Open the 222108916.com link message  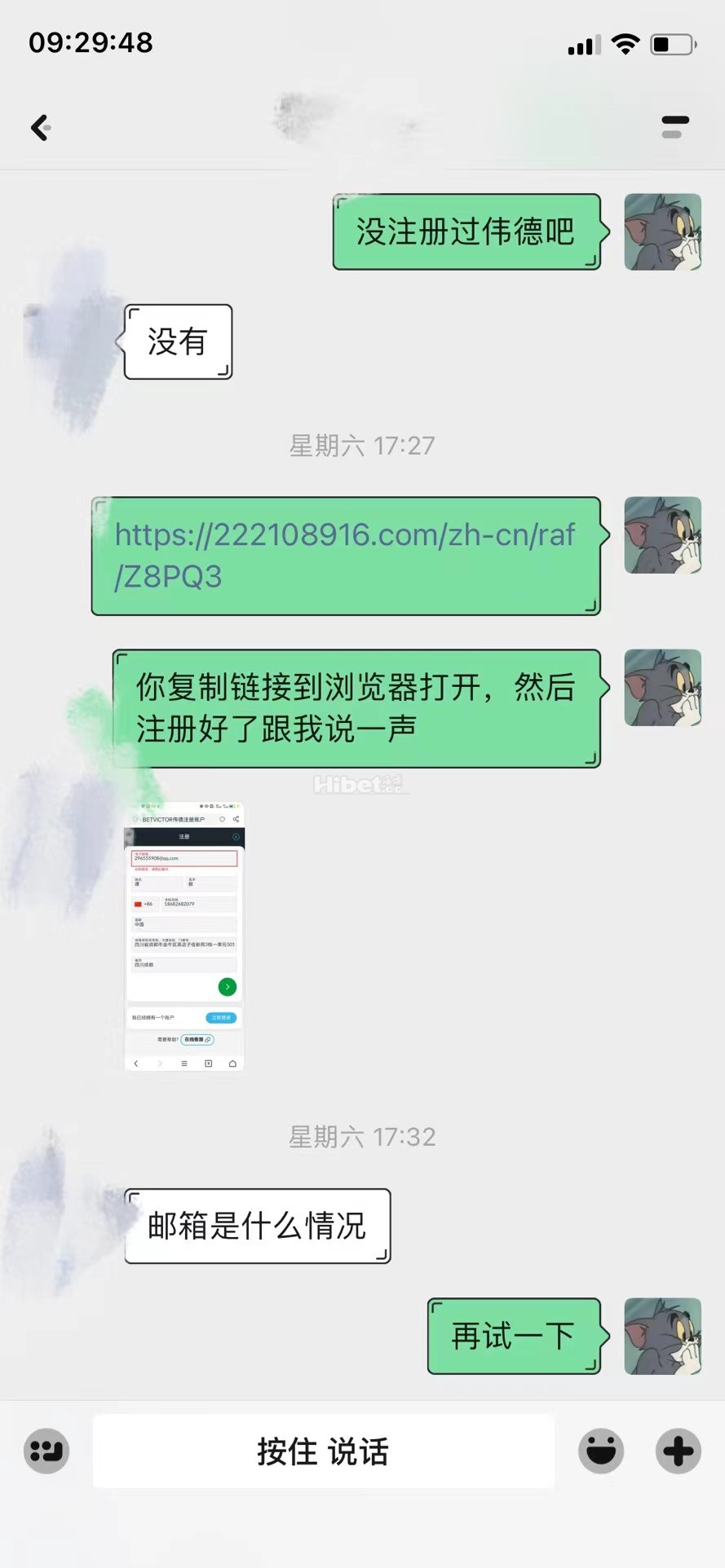click(x=345, y=555)
